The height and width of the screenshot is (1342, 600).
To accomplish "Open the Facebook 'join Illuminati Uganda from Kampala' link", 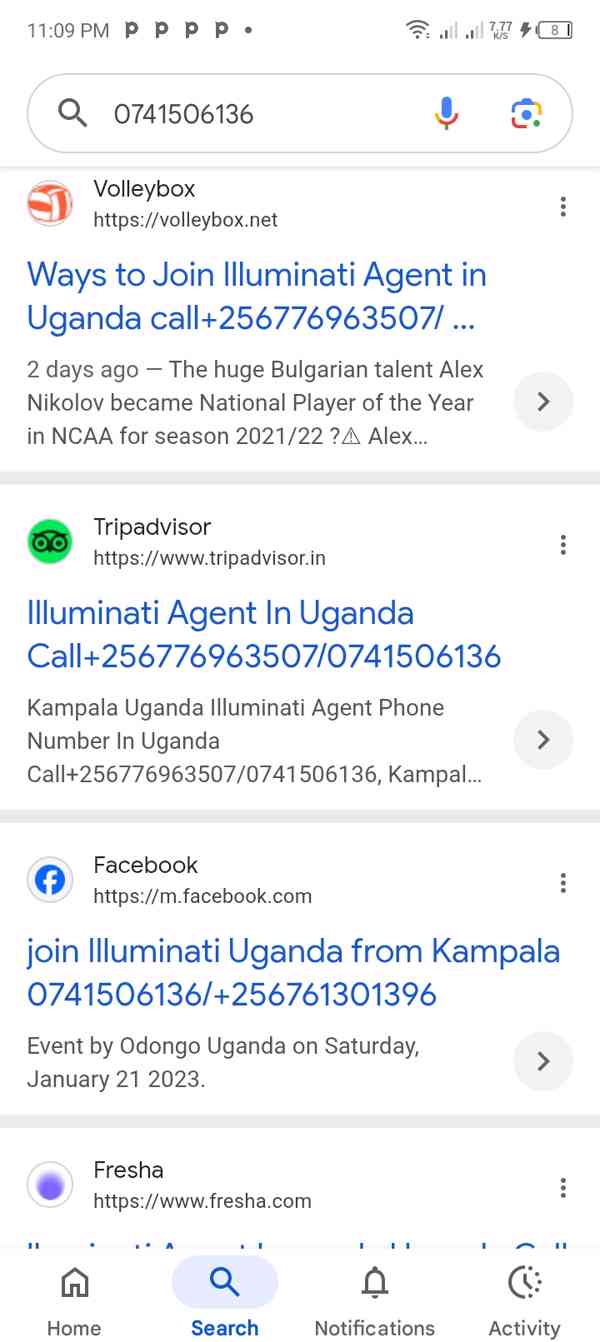I will point(293,972).
